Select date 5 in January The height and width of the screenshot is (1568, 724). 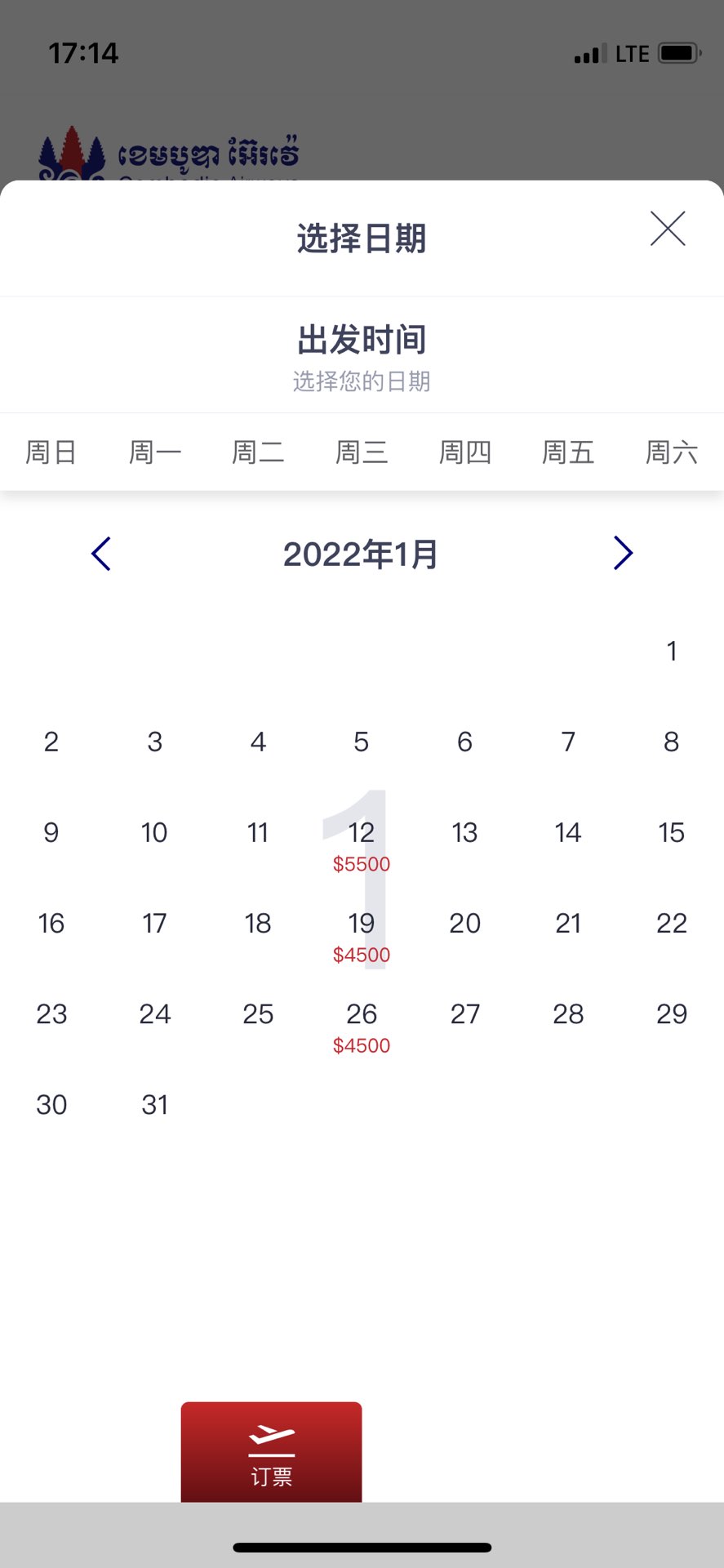[362, 742]
